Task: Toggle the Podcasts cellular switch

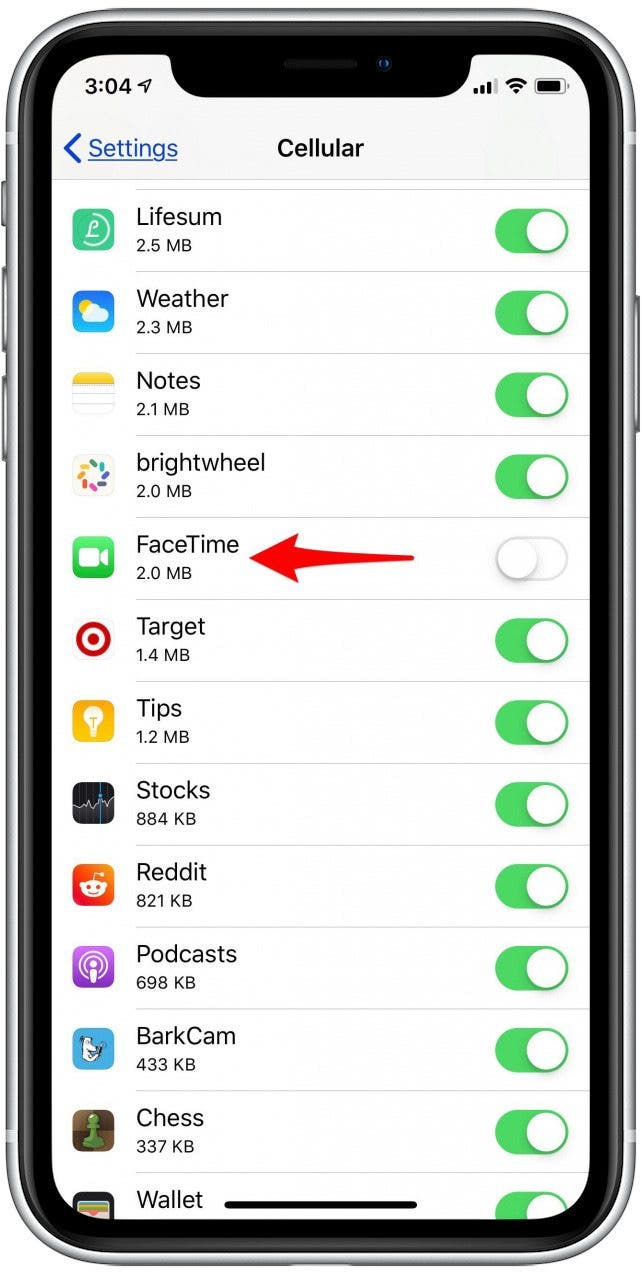Action: [531, 968]
